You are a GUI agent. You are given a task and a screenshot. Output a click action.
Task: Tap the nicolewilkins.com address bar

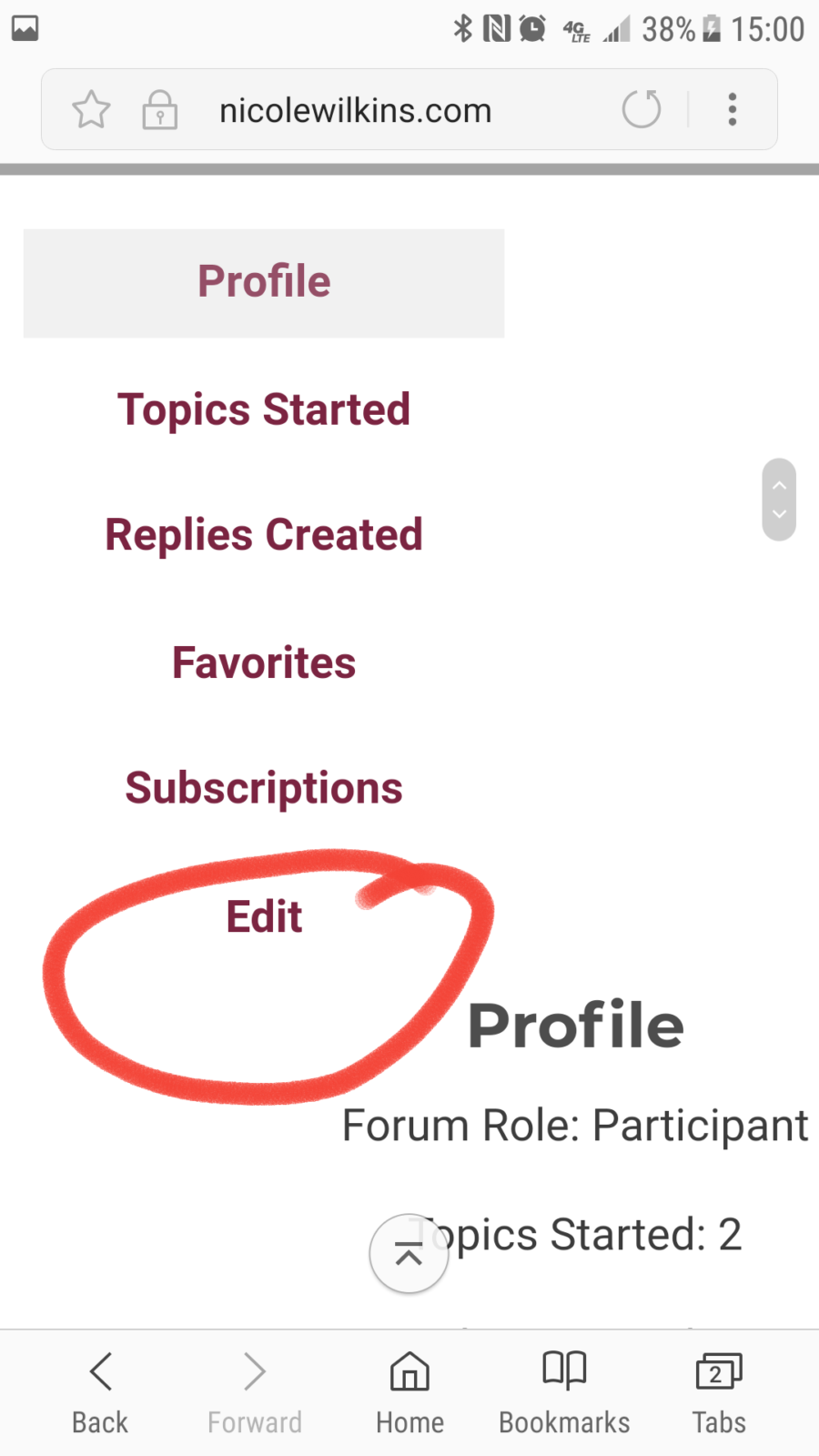355,110
